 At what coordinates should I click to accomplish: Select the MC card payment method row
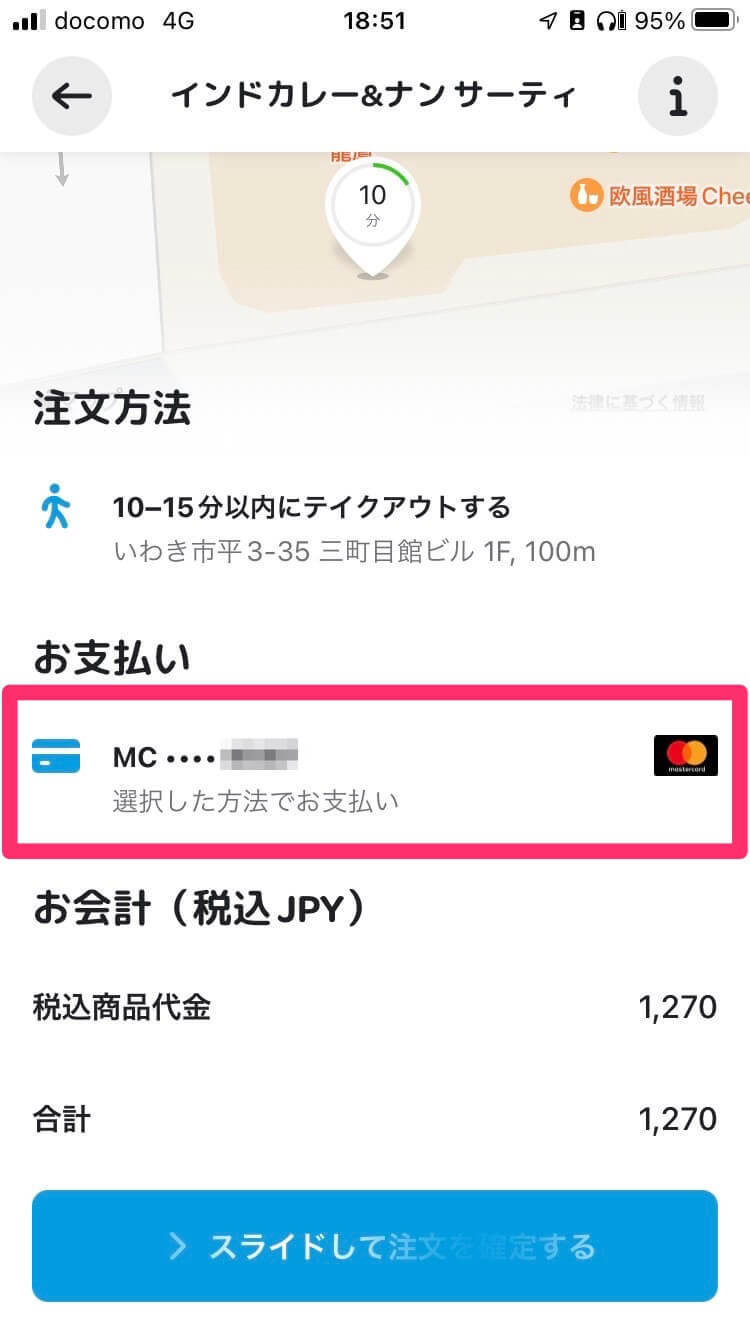375,771
